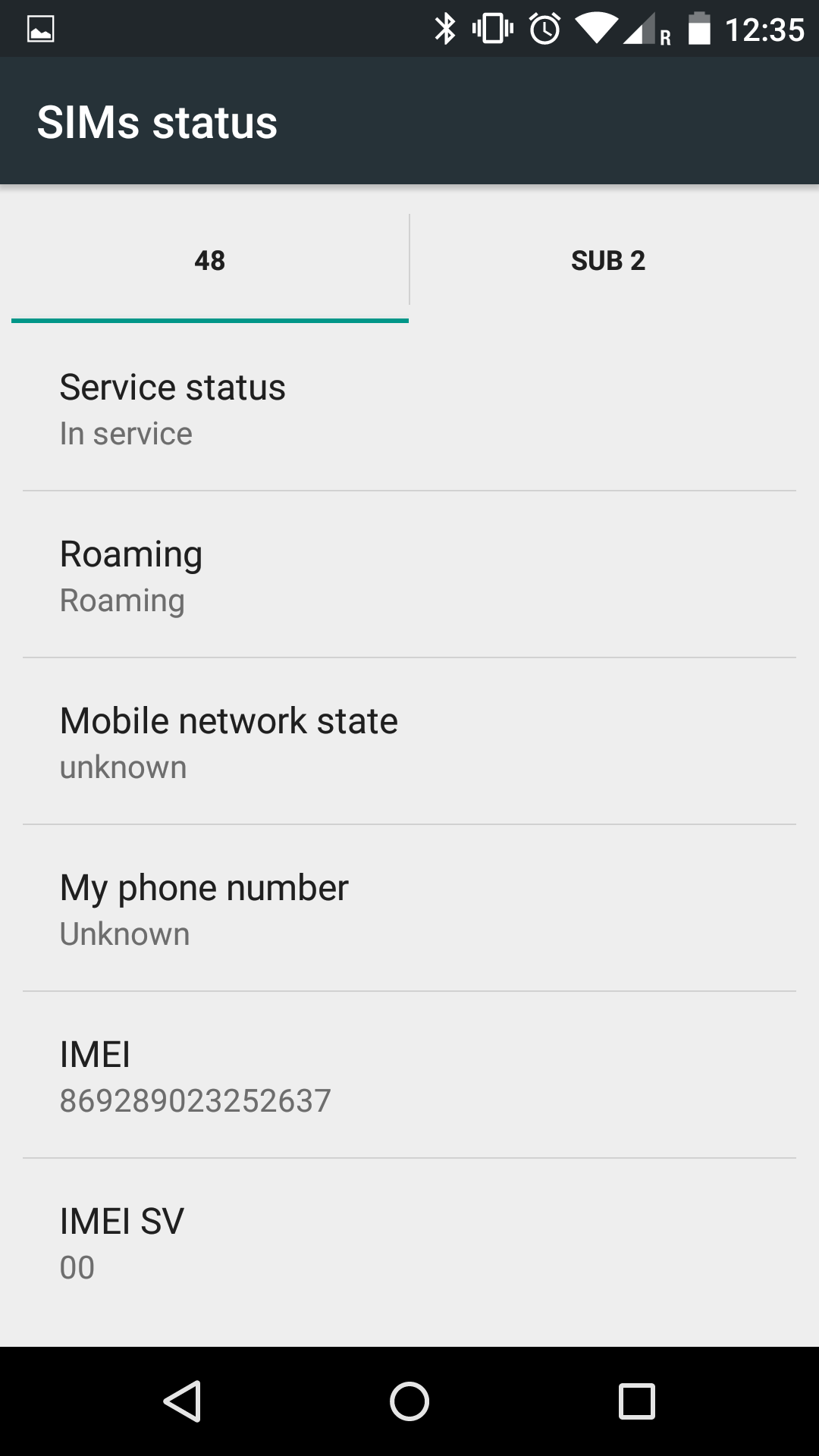Switch to the SUB 2 tab

point(608,261)
